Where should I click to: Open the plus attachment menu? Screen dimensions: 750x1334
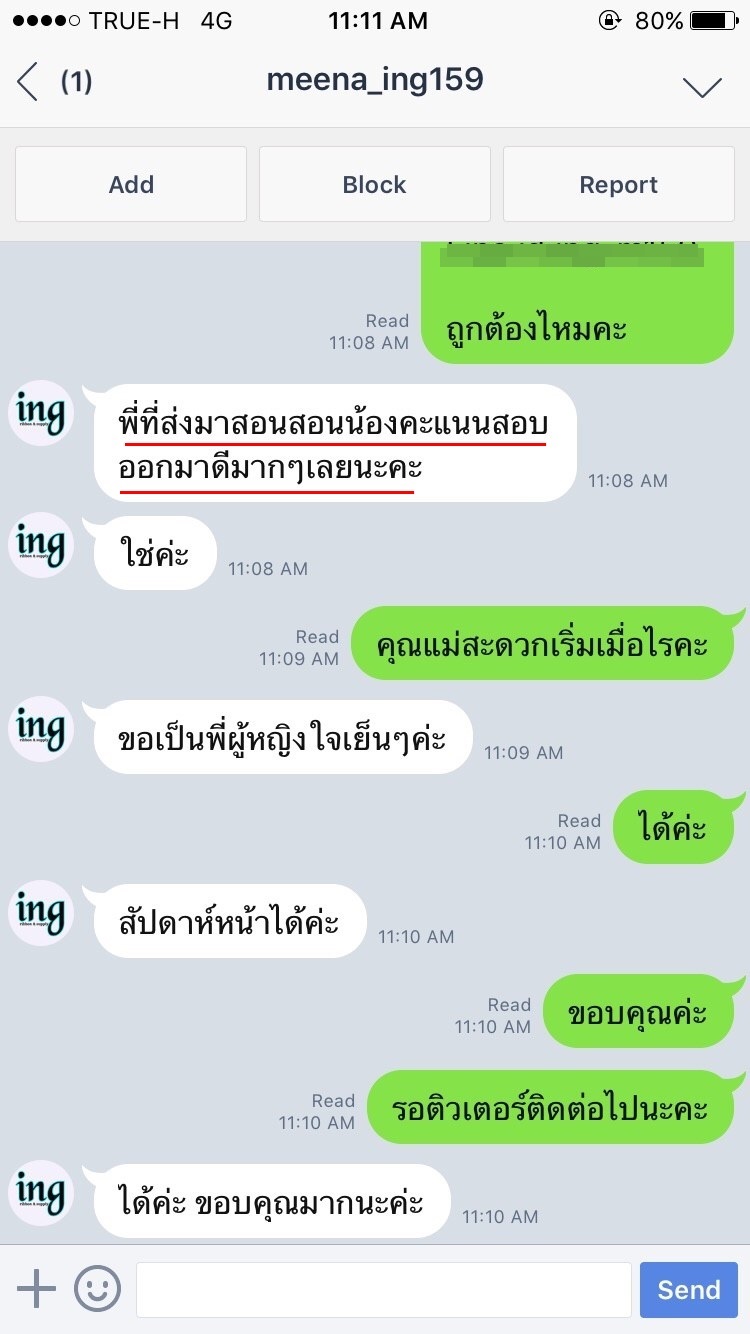point(36,1289)
